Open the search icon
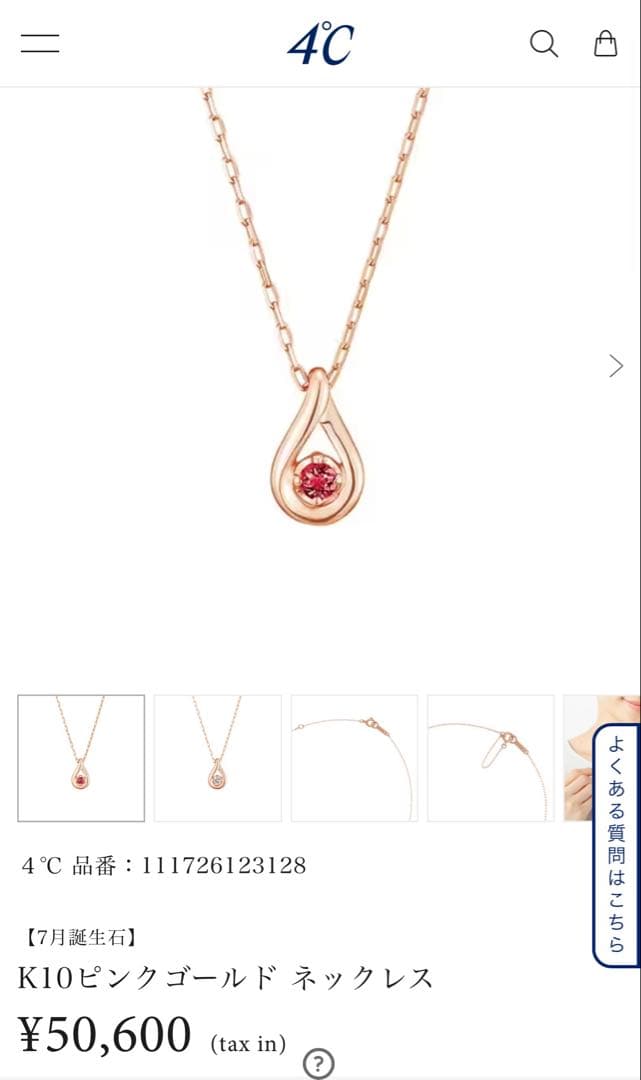 [543, 44]
